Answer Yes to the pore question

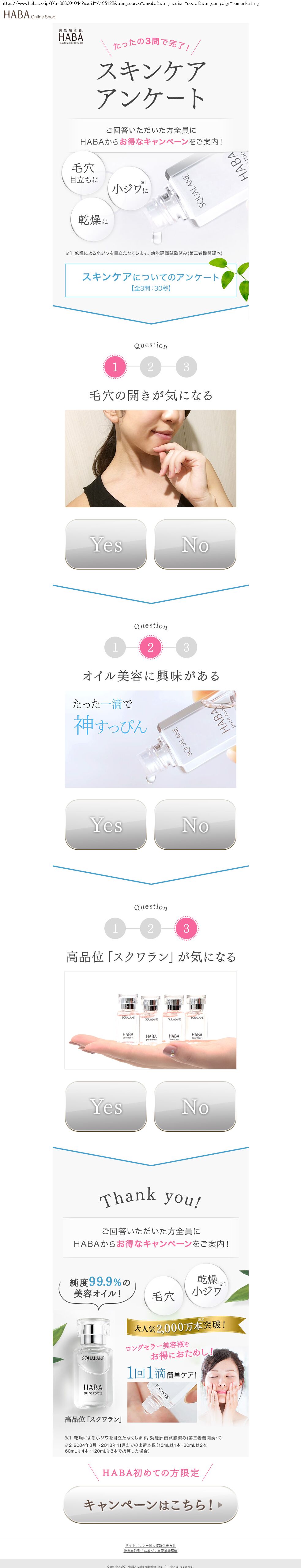click(x=106, y=544)
